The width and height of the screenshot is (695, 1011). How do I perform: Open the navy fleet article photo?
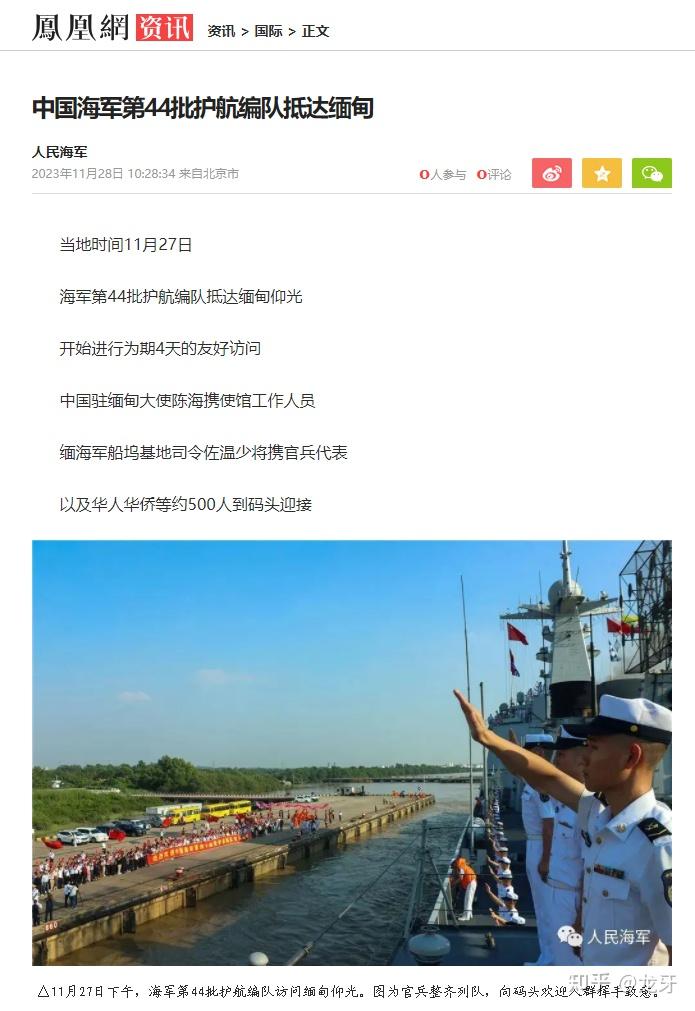(351, 752)
